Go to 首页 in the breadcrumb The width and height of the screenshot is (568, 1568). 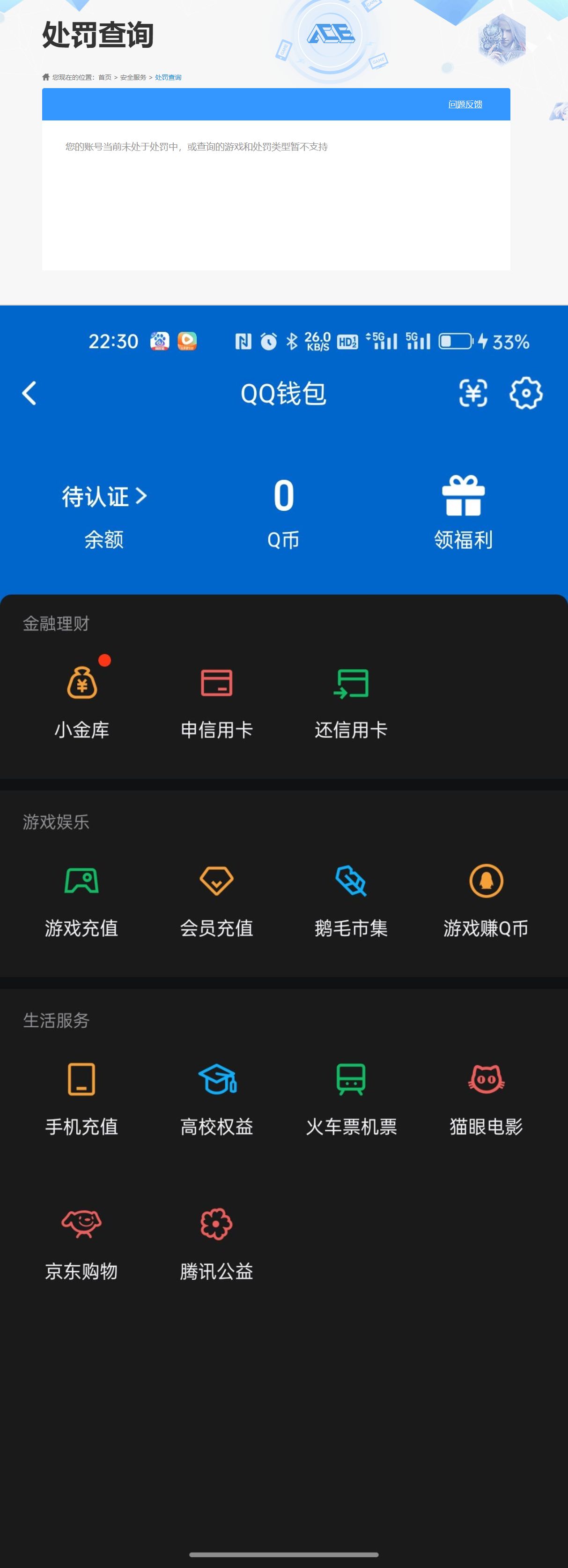[x=104, y=77]
